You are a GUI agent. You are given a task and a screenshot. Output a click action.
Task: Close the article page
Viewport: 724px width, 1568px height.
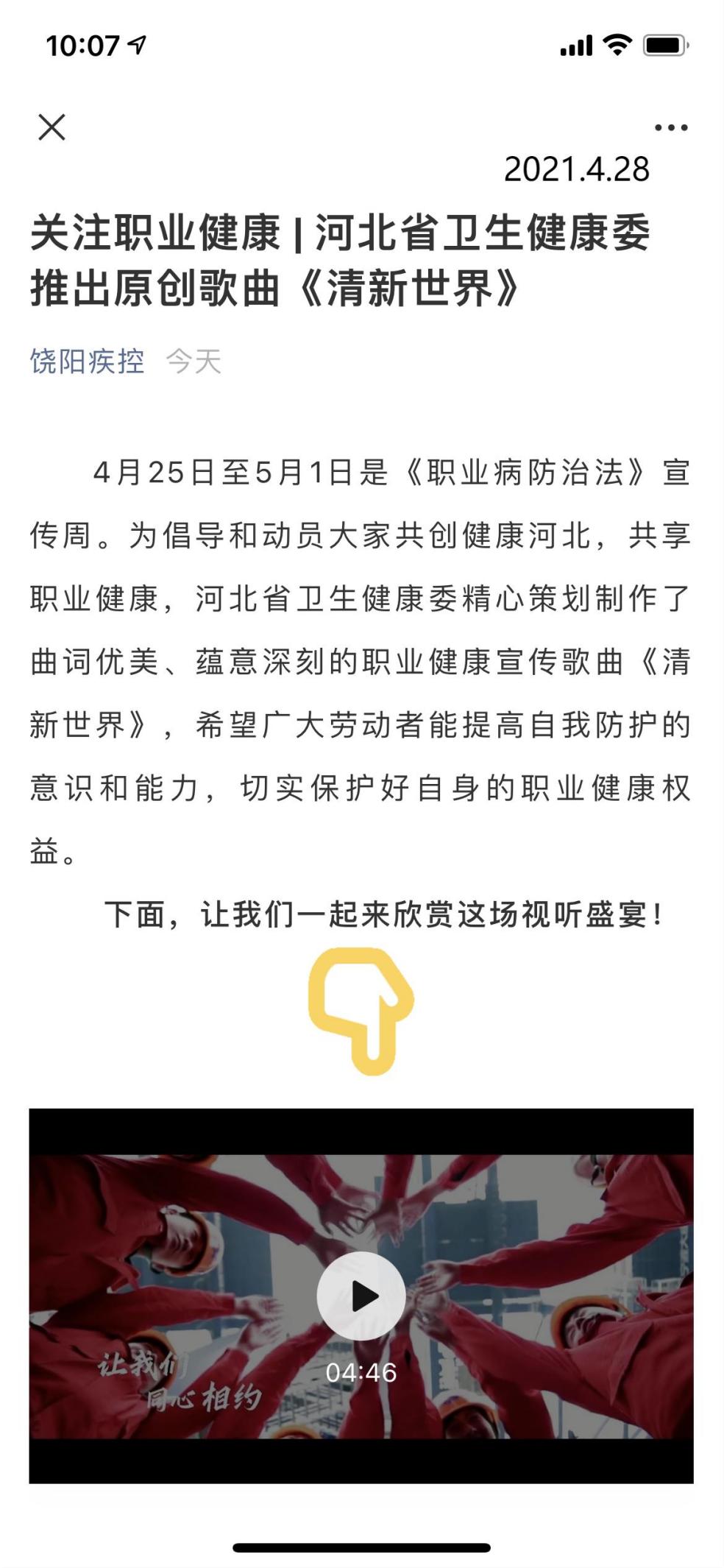(x=52, y=127)
